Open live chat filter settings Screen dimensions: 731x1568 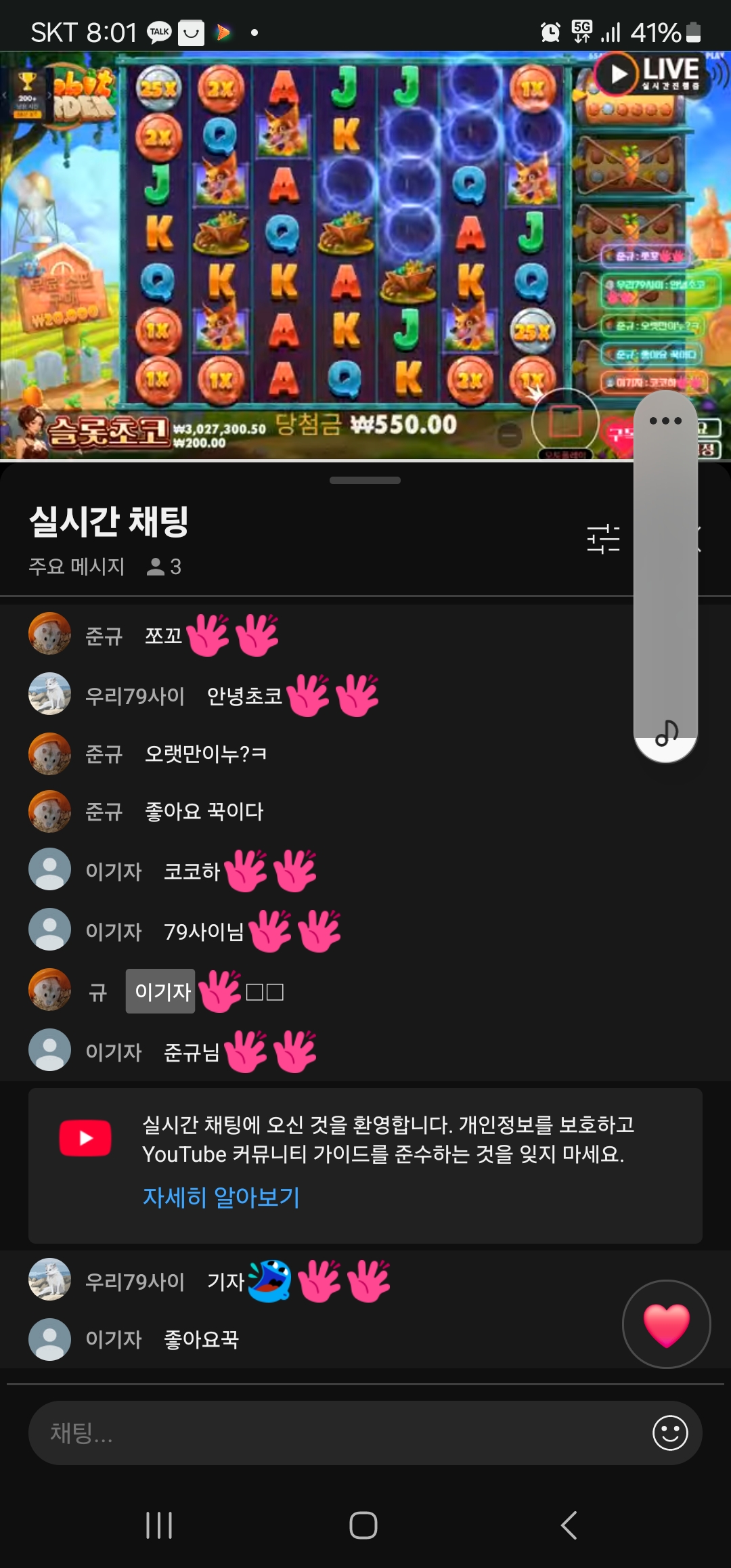point(603,539)
